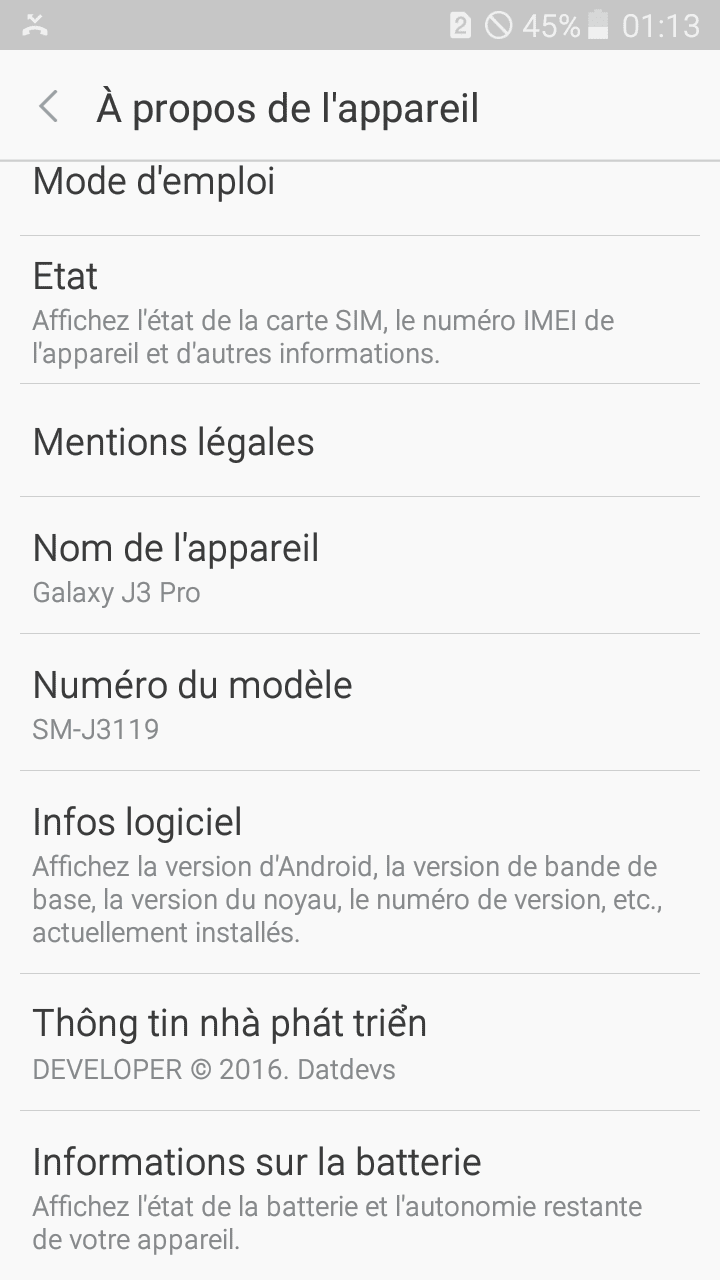
Task: Open the Etat row
Action: (x=360, y=311)
